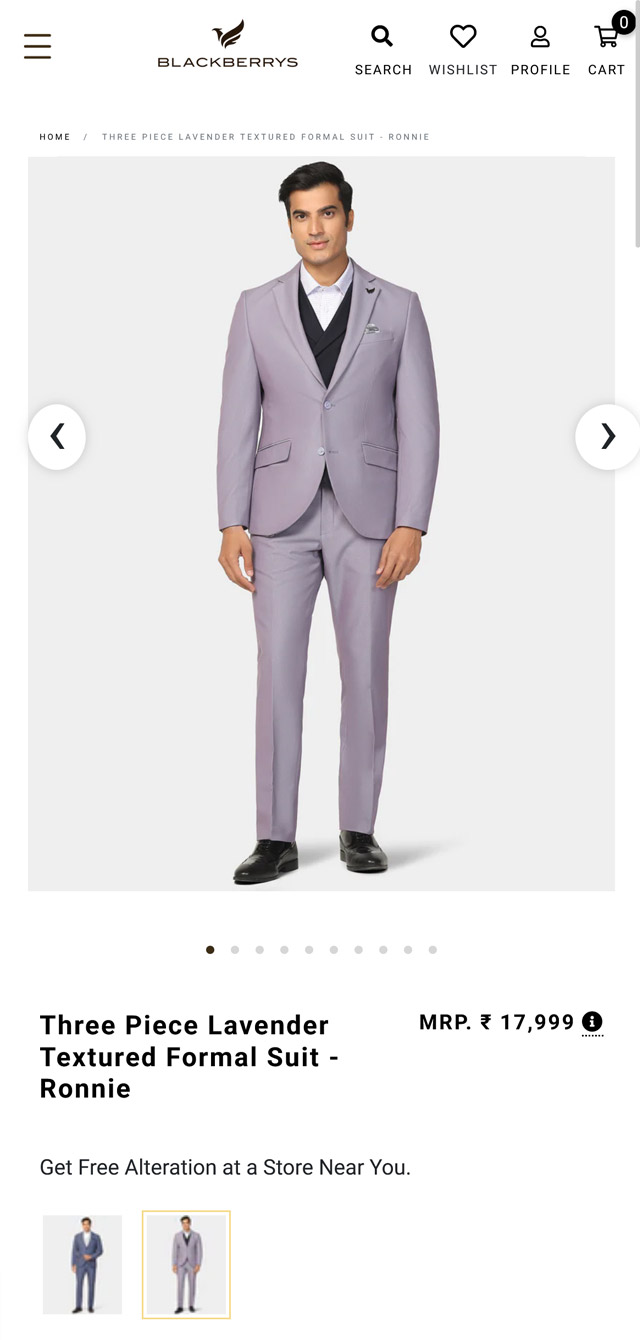The image size is (640, 1340).
Task: View the shopping Cart
Action: [607, 50]
